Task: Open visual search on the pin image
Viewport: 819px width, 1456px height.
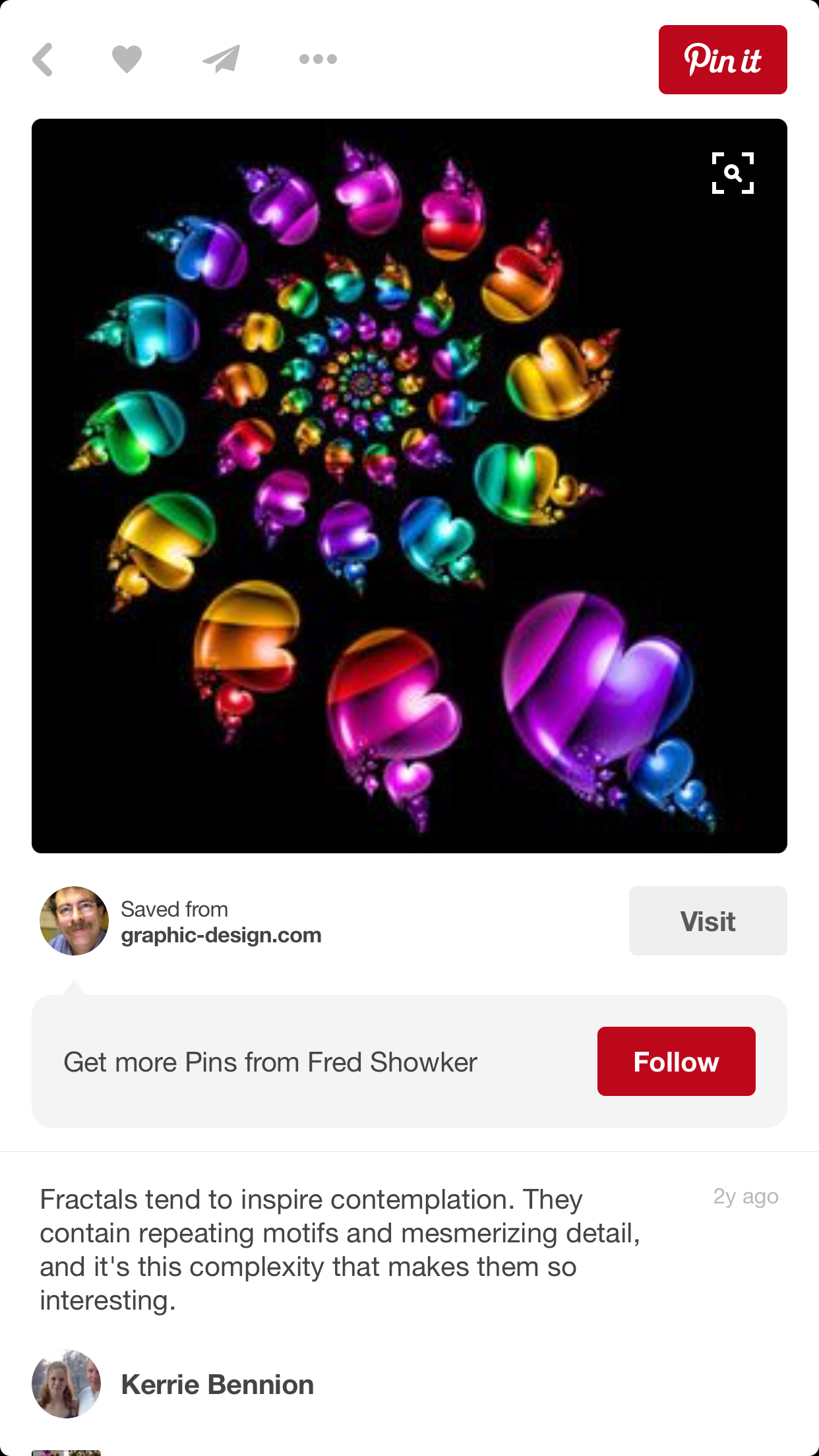Action: click(x=733, y=173)
